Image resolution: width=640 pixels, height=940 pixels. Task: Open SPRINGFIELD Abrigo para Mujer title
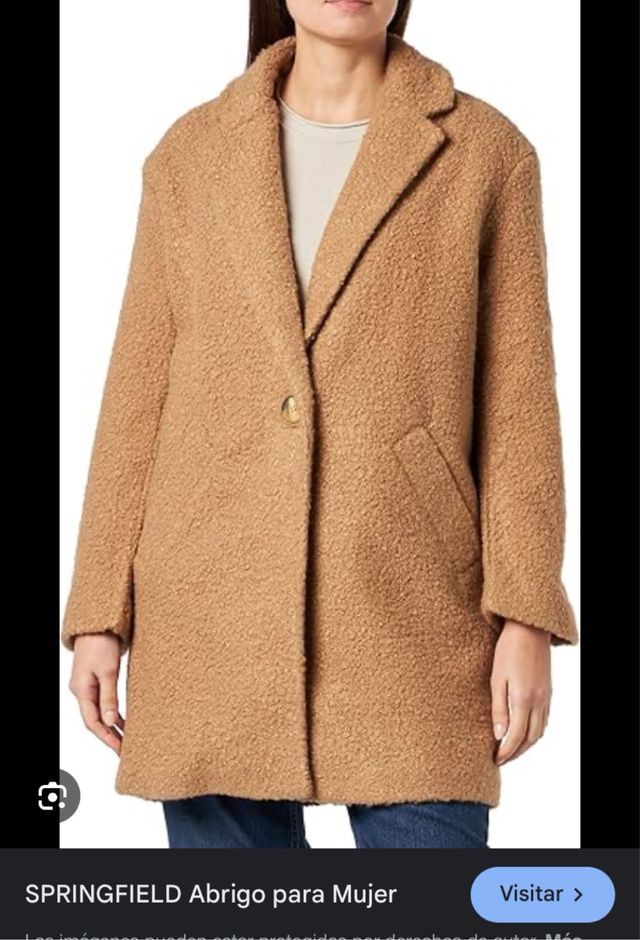coord(211,894)
